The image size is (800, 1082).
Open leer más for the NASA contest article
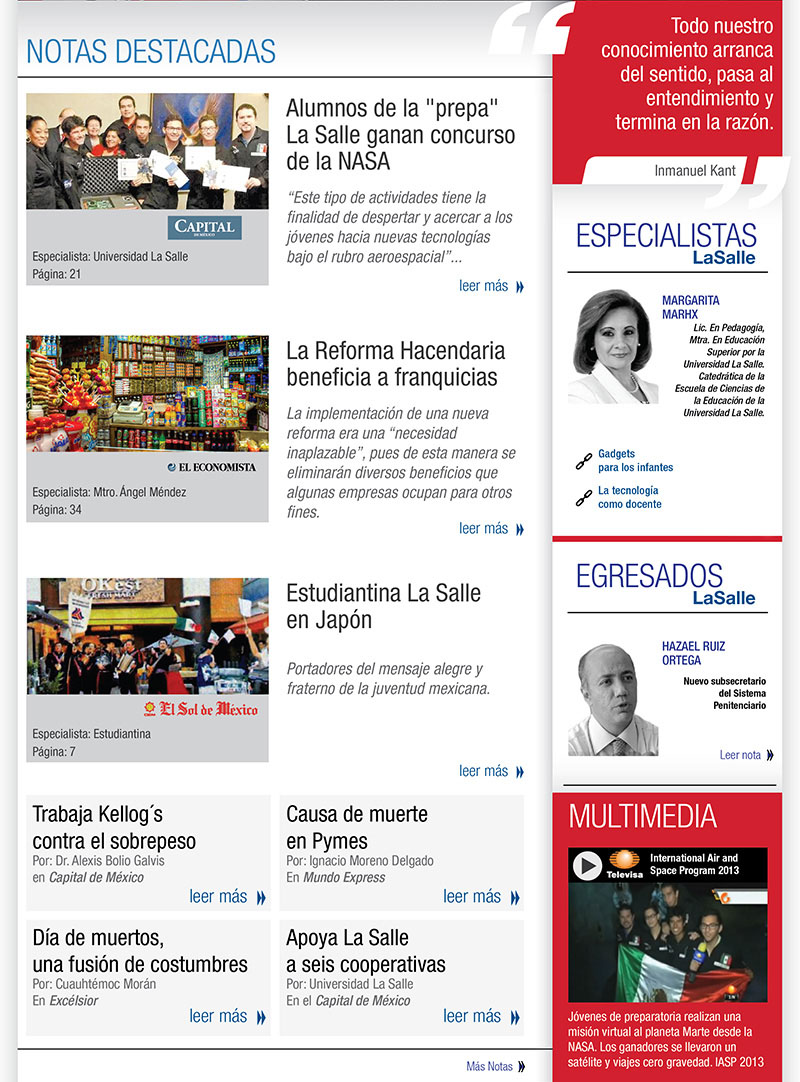coord(491,286)
